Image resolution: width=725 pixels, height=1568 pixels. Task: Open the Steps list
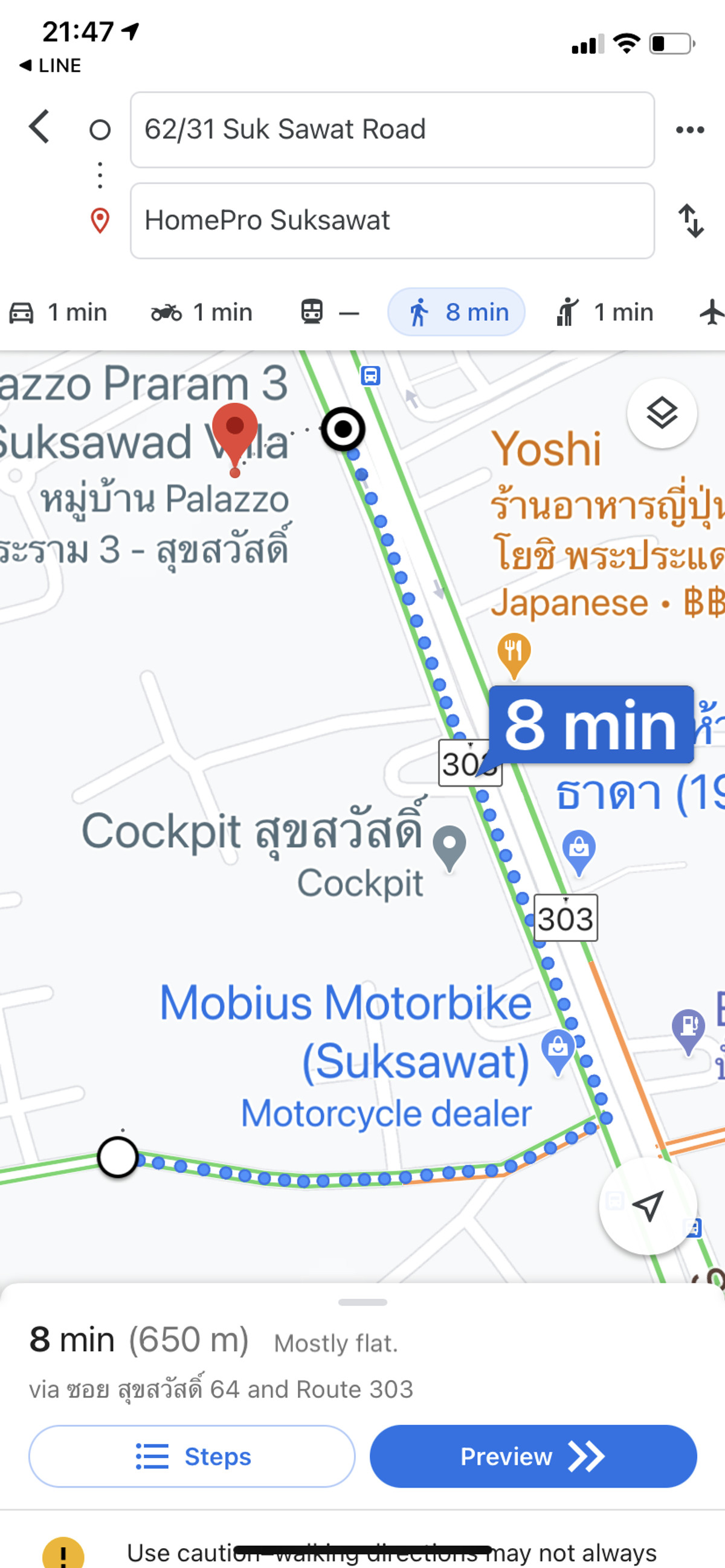[192, 1457]
